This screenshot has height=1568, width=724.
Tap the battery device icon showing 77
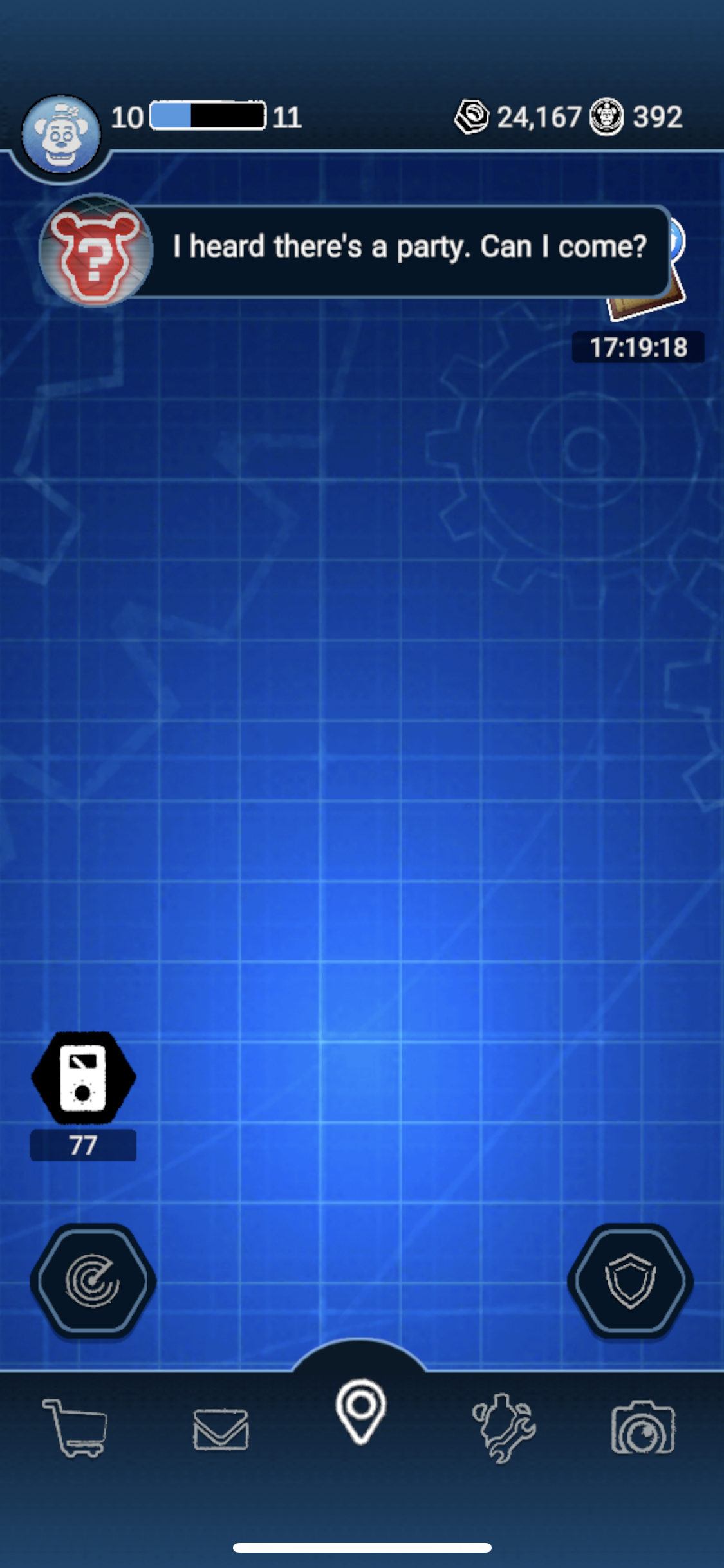[x=83, y=1077]
